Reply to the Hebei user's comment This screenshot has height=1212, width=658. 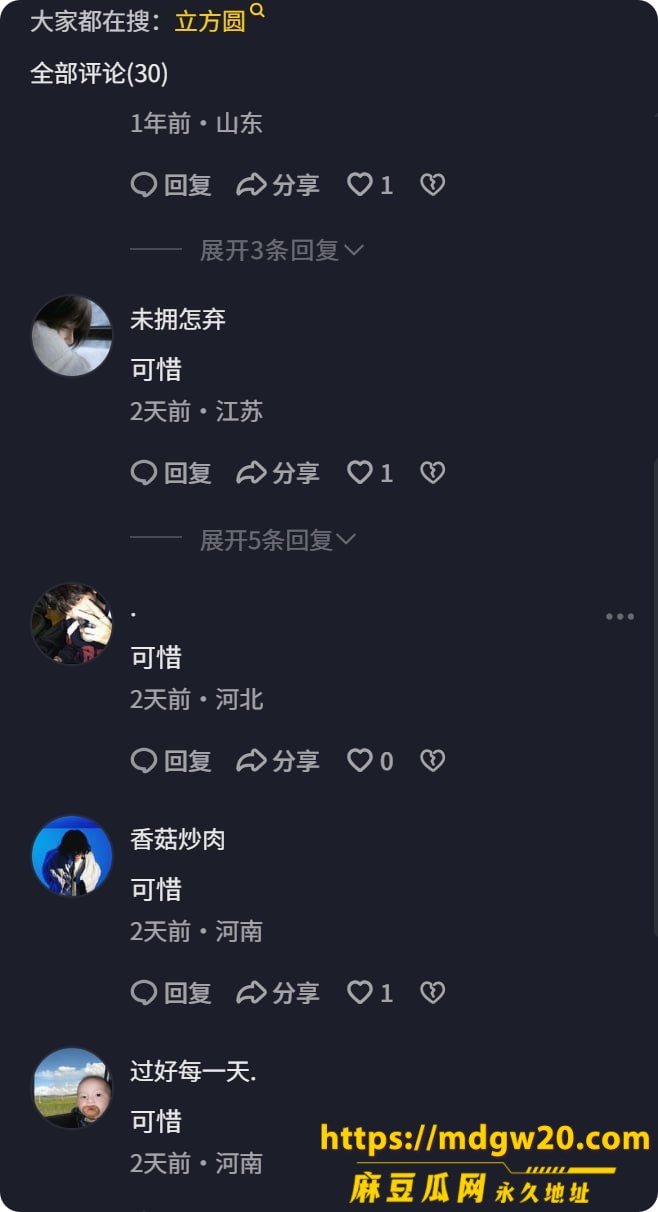tap(171, 761)
